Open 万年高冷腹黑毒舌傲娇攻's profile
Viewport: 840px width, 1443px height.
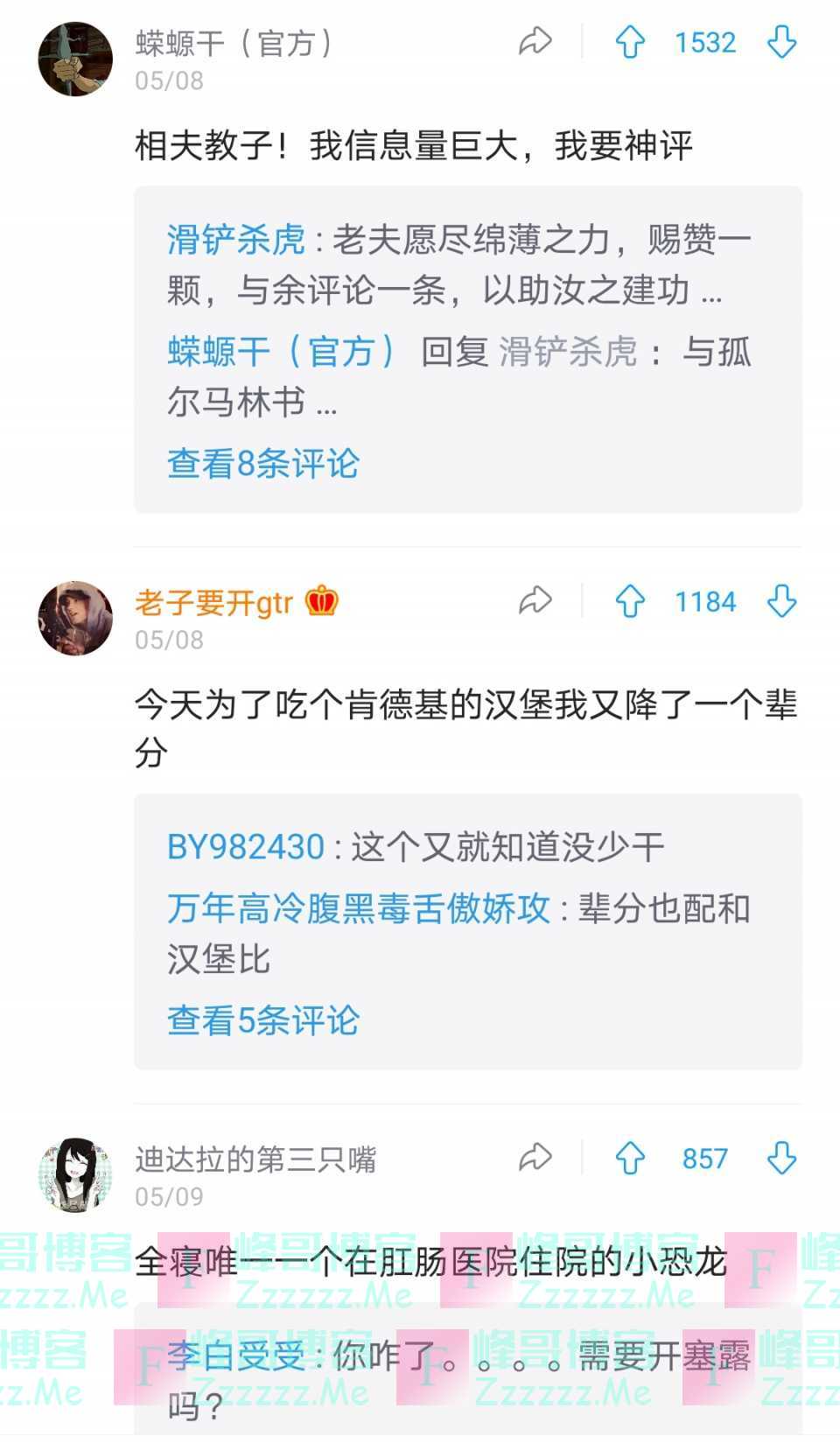(x=359, y=908)
